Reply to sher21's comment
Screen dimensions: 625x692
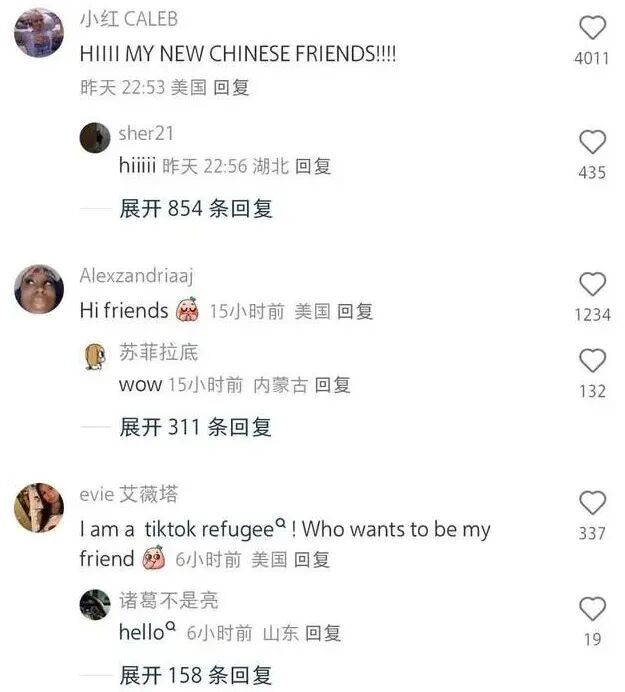[313, 166]
